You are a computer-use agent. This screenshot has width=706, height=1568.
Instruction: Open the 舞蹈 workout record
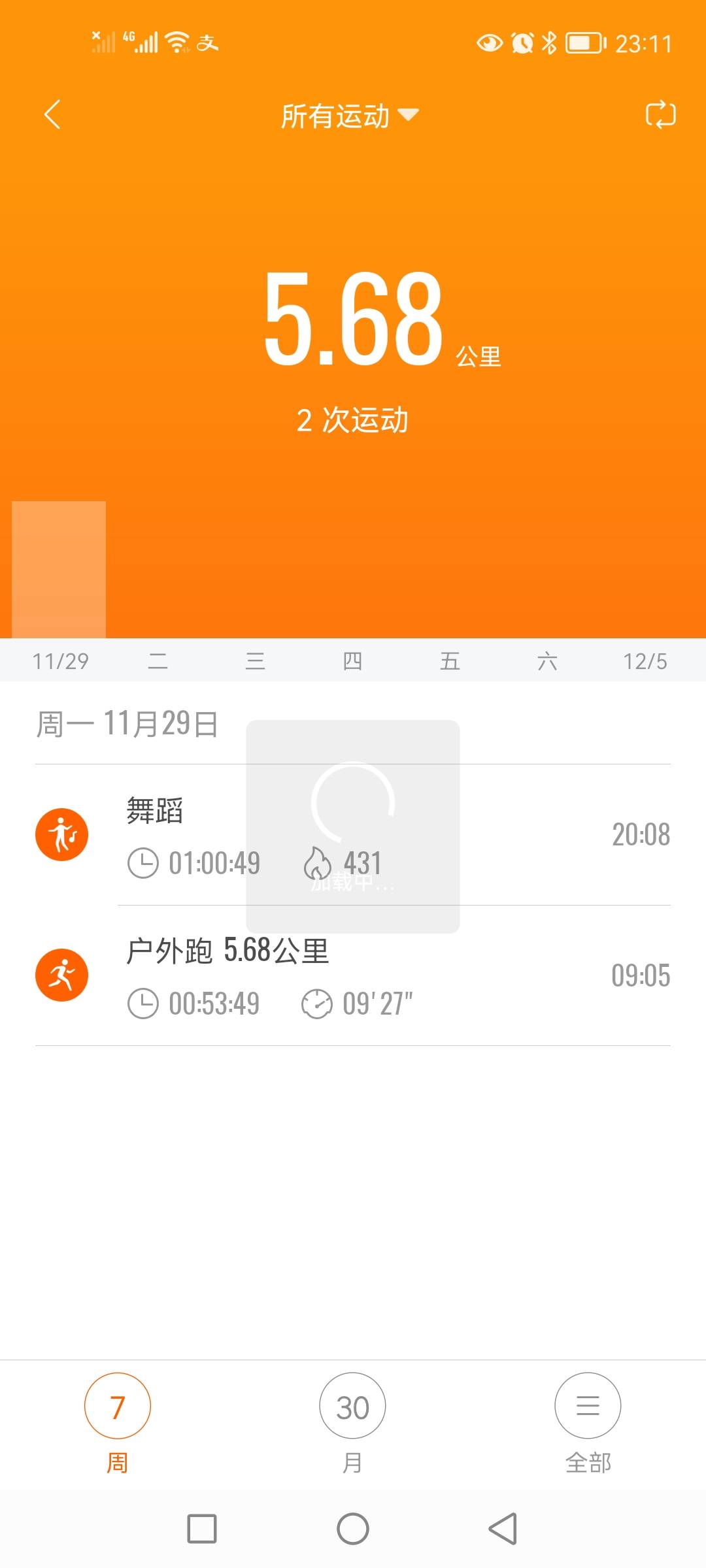(x=155, y=812)
